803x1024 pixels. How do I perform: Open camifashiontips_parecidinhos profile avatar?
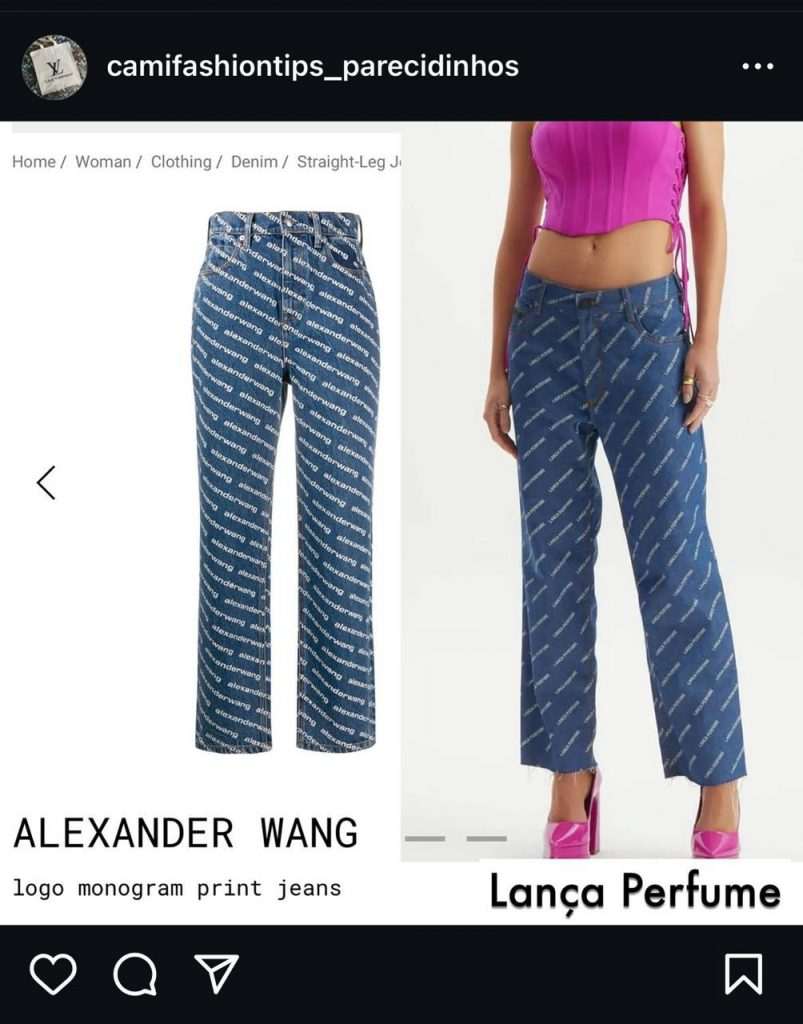(x=54, y=67)
